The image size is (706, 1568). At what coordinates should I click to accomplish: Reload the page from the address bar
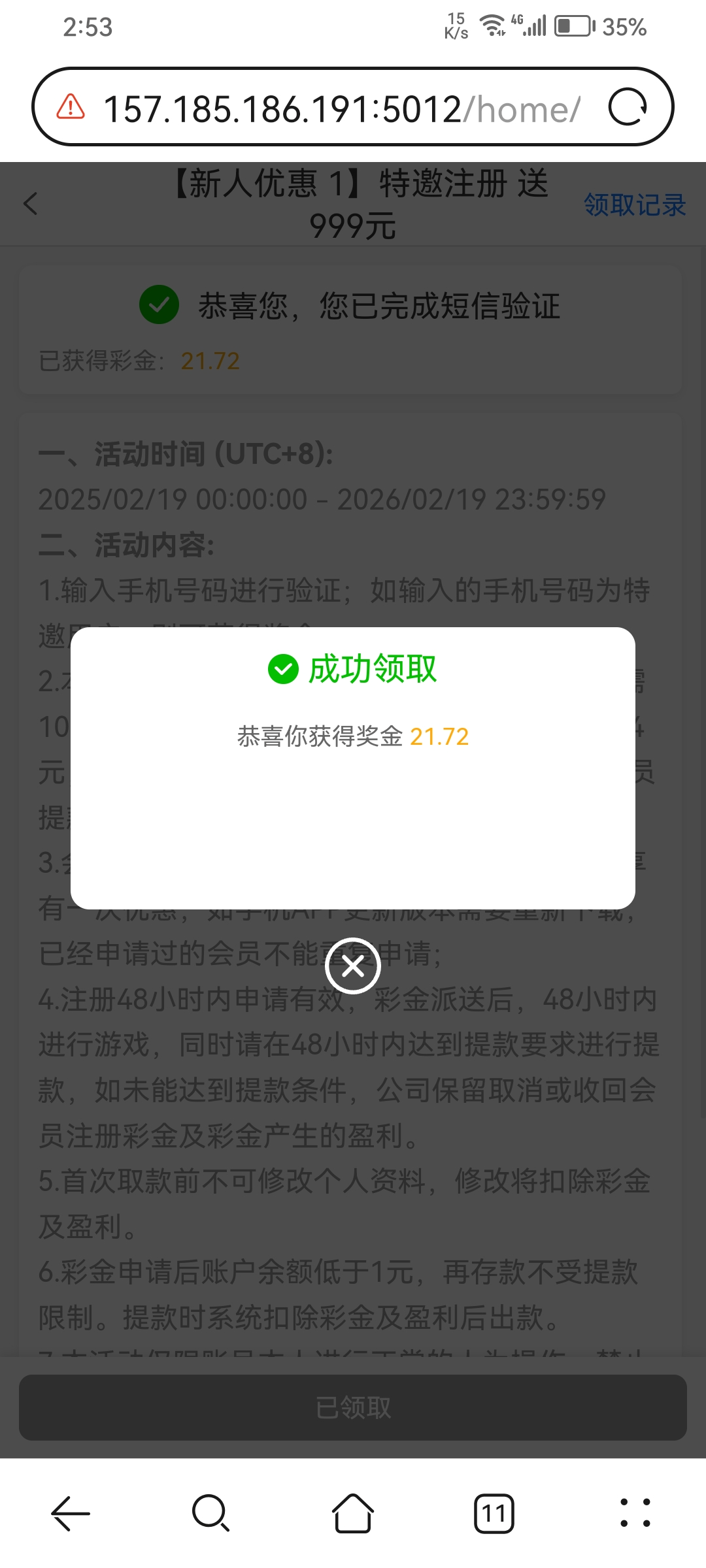point(628,107)
